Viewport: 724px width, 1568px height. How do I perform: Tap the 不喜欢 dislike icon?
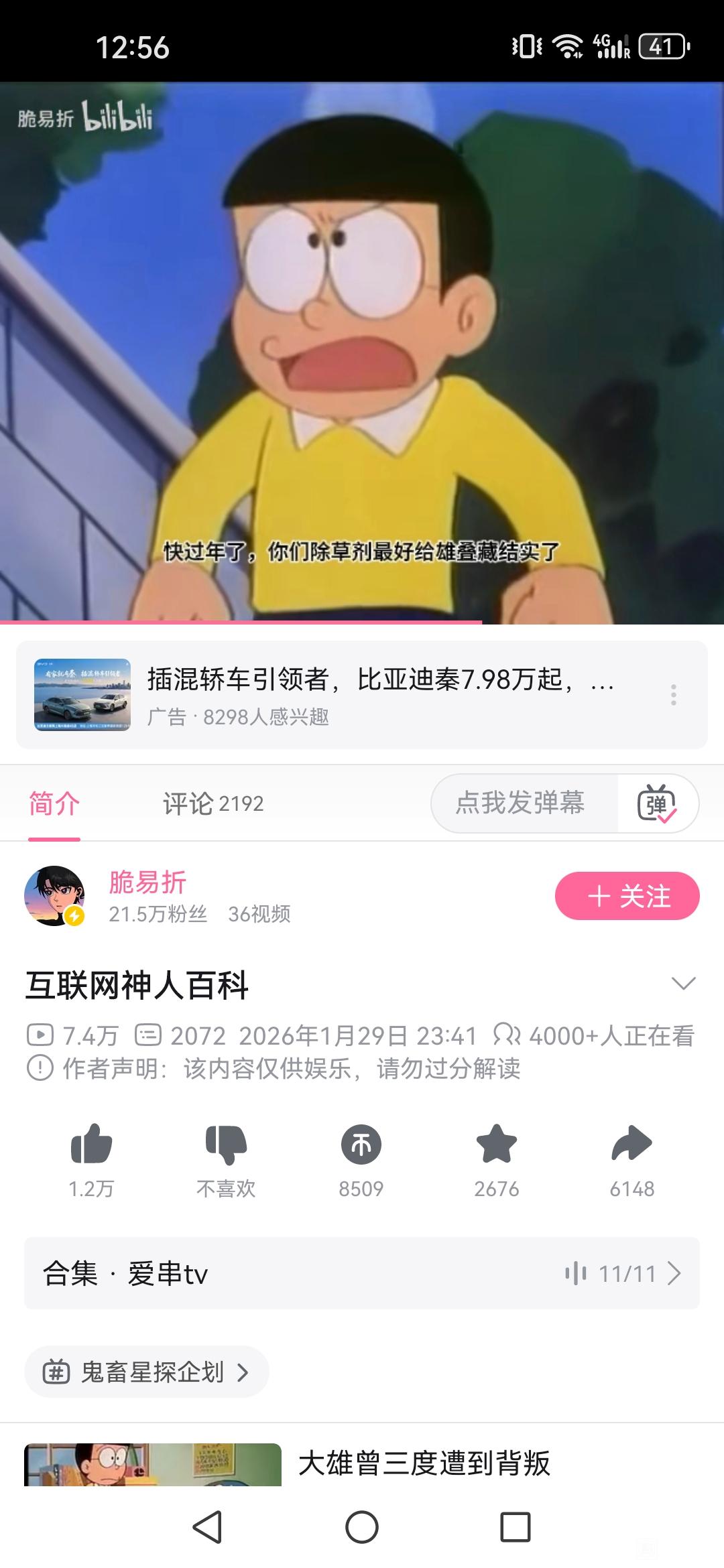226,1144
